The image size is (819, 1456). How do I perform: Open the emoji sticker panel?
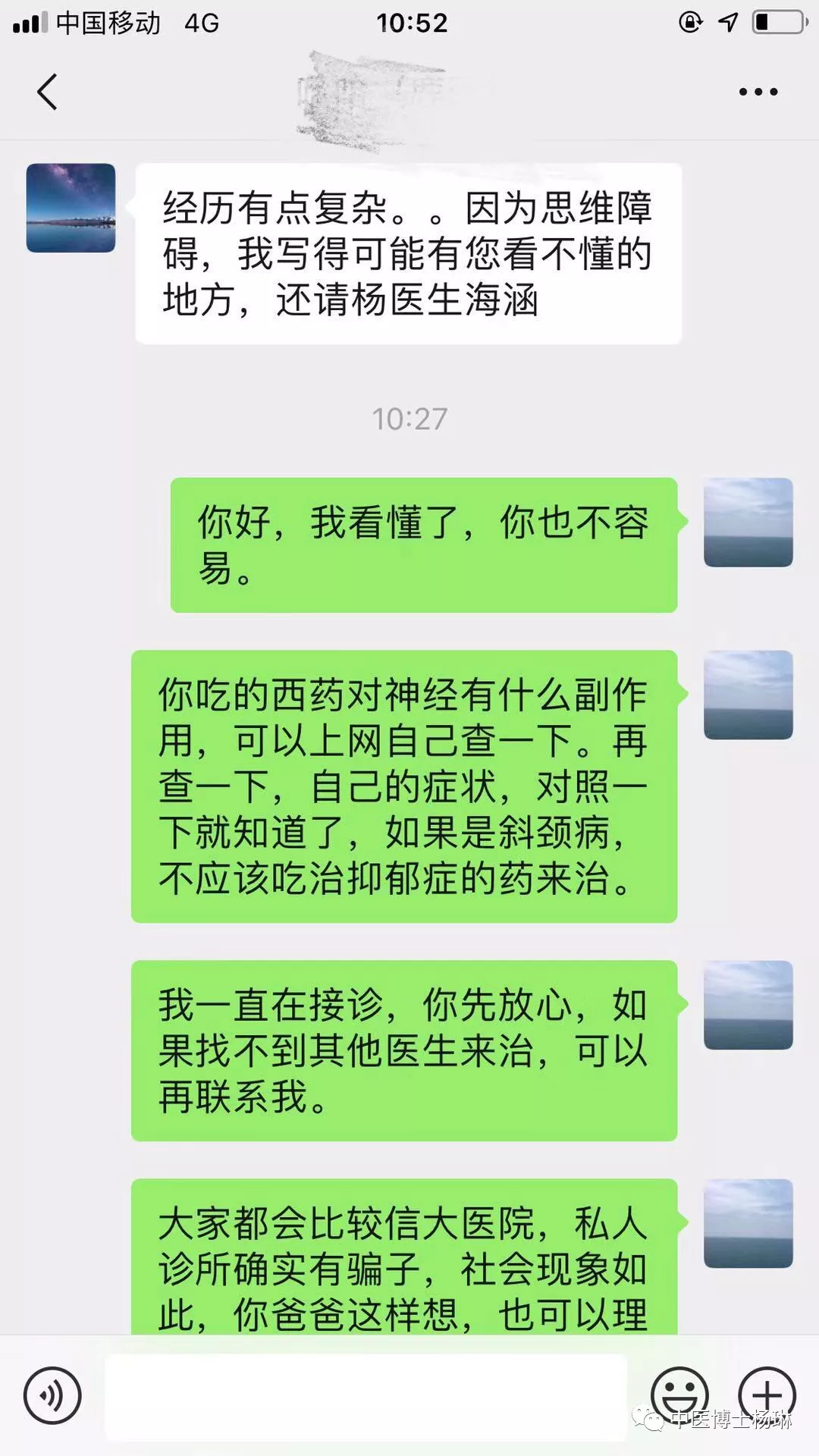click(679, 1394)
